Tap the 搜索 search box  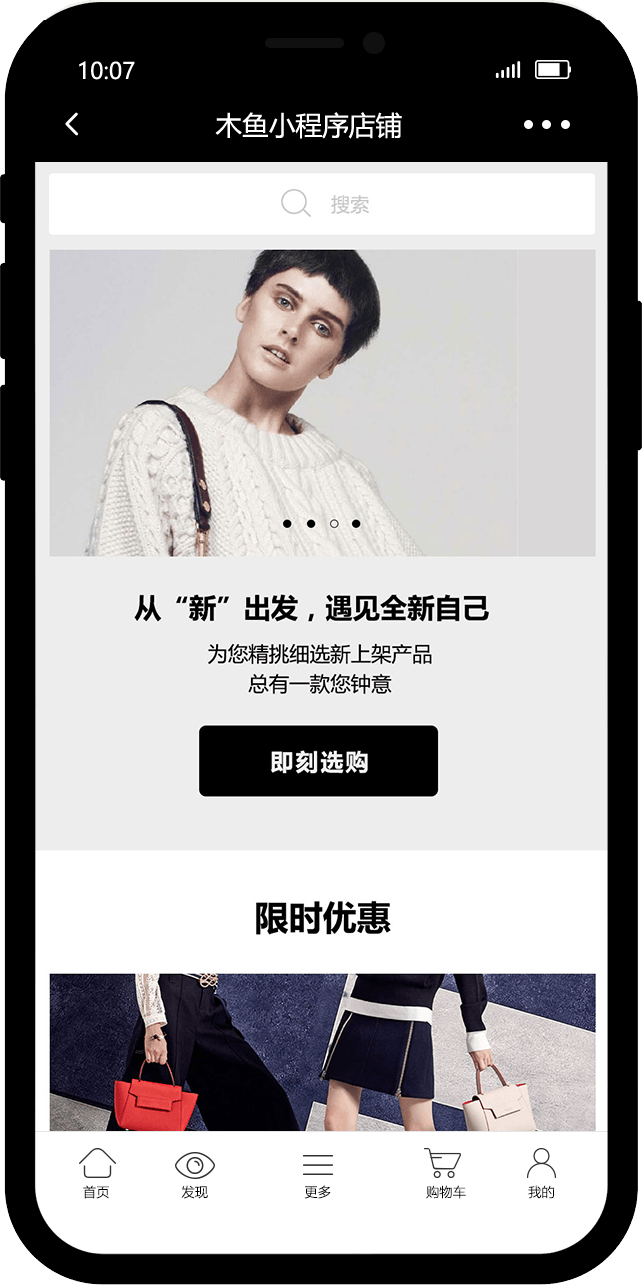[x=322, y=204]
